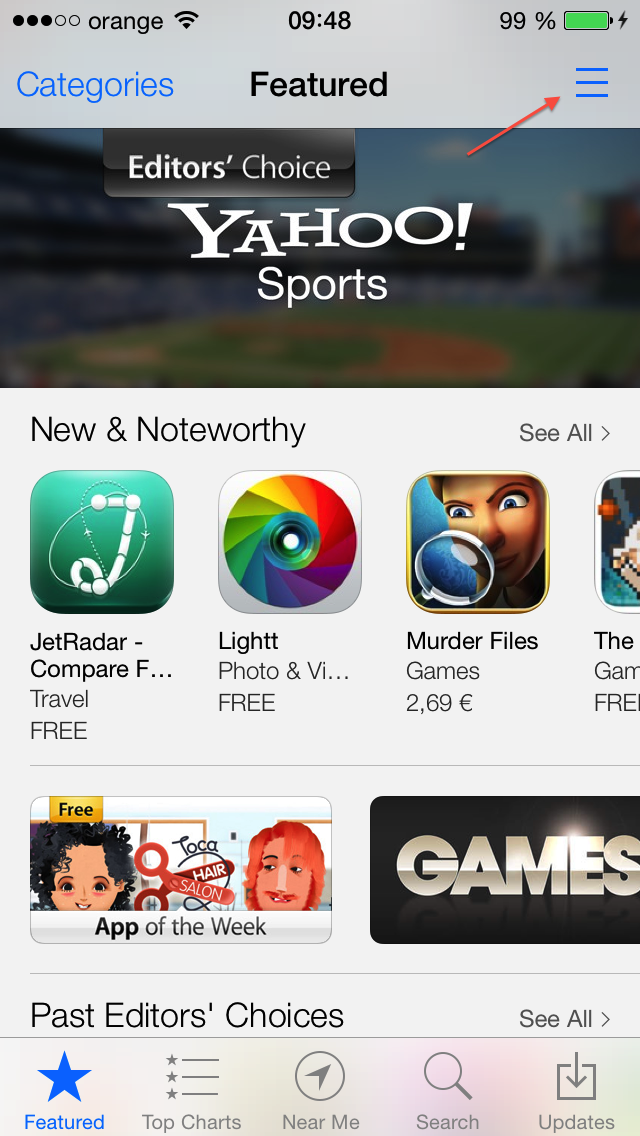640x1136 pixels.
Task: Switch to the Near Me tab
Action: (320, 1091)
